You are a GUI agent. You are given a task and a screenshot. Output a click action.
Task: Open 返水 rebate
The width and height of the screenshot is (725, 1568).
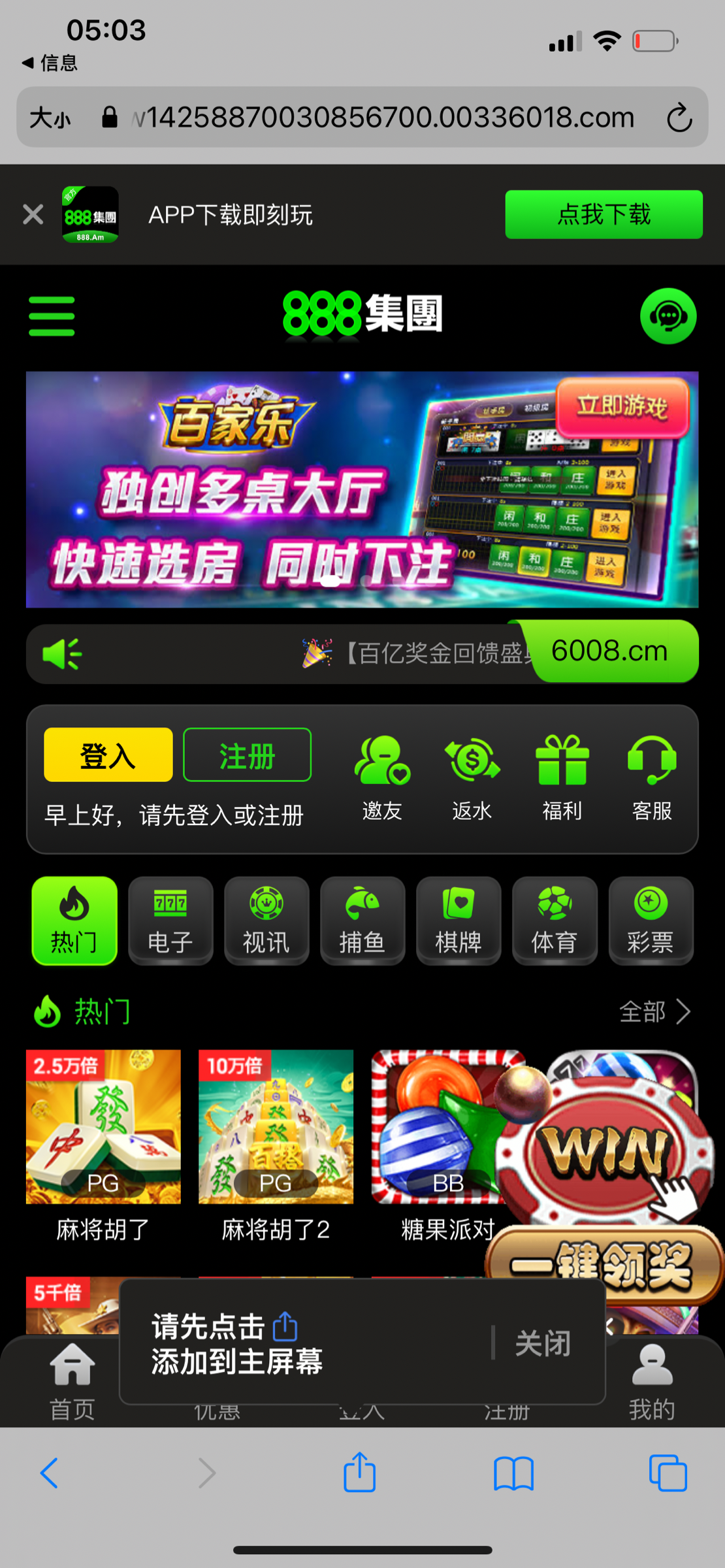coord(472,777)
